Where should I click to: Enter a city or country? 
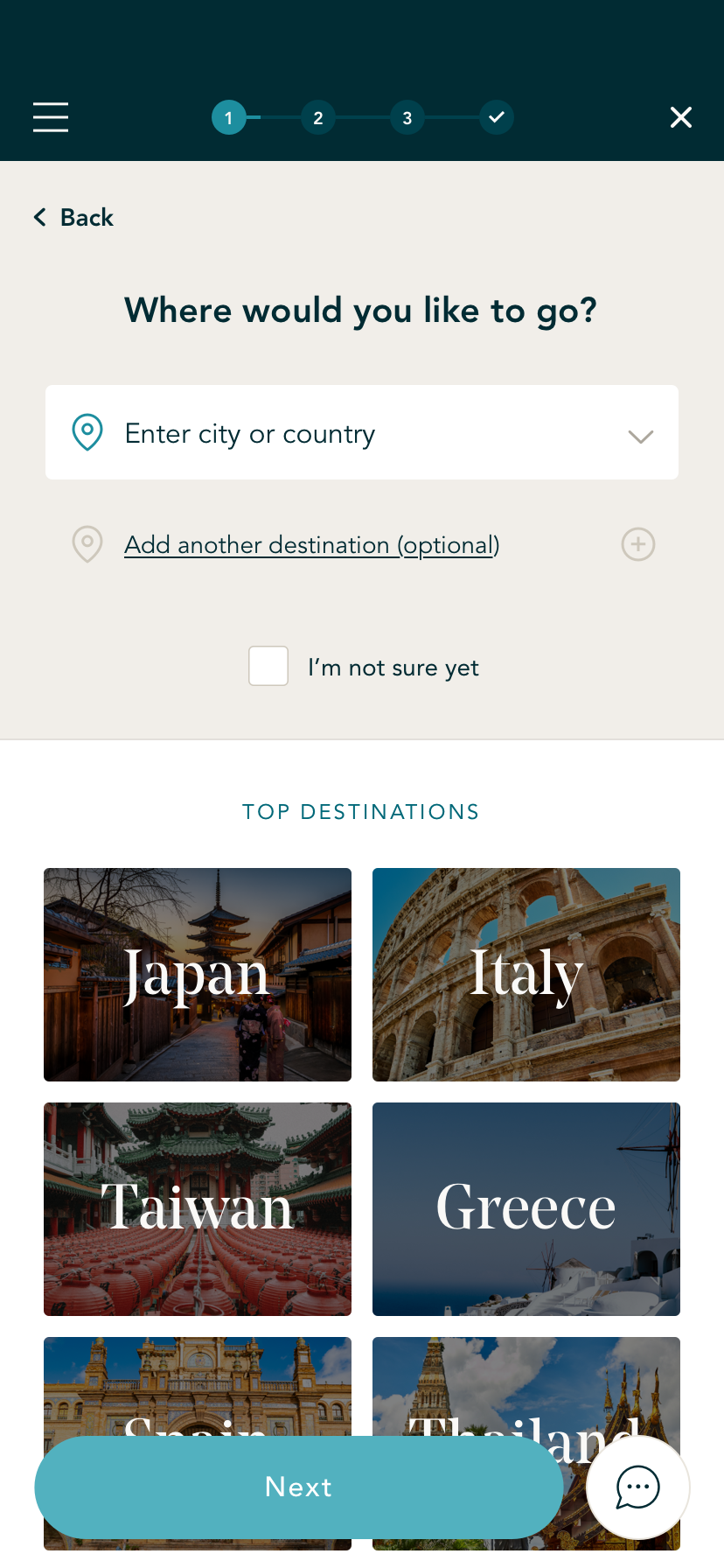point(350,433)
